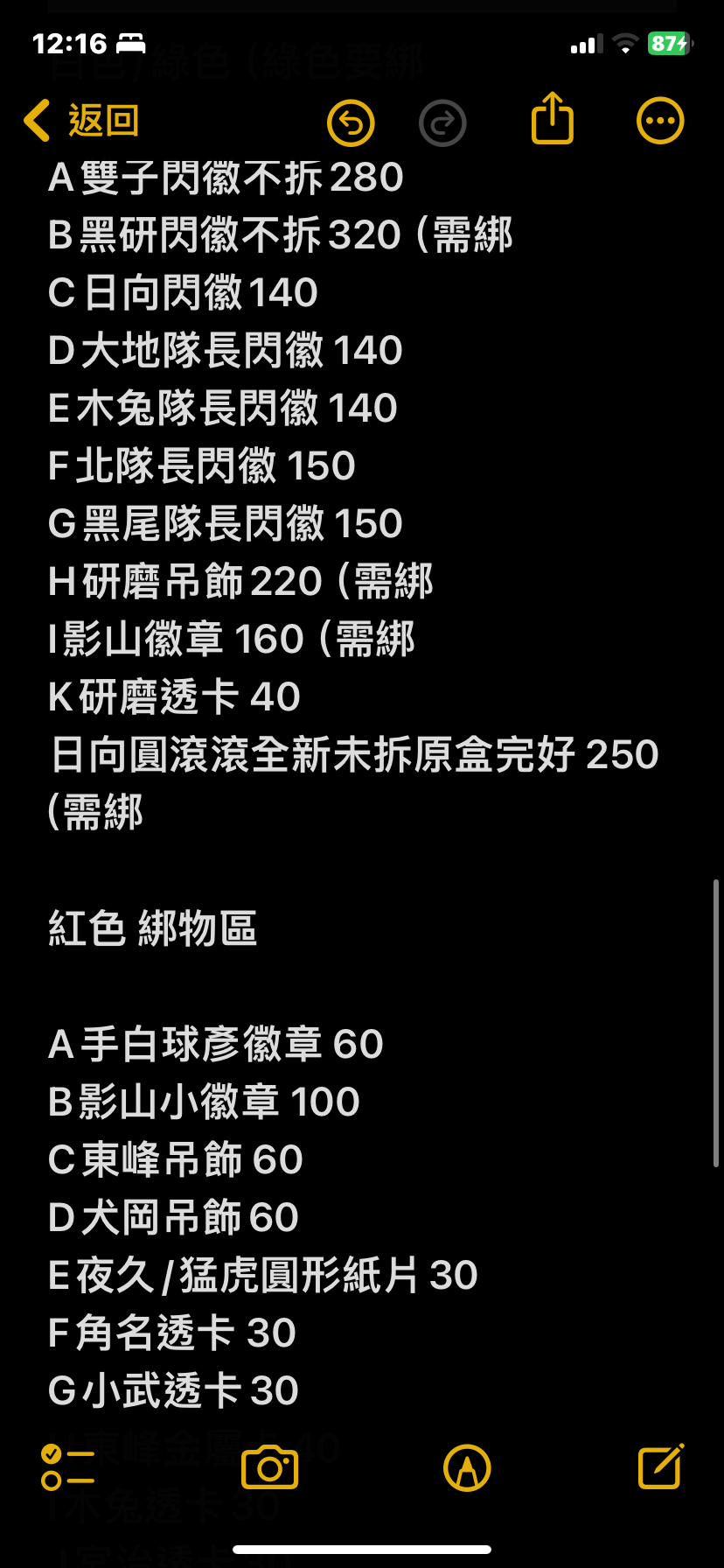The image size is (724, 1568).
Task: Open the more options ellipsis menu
Action: 660,121
